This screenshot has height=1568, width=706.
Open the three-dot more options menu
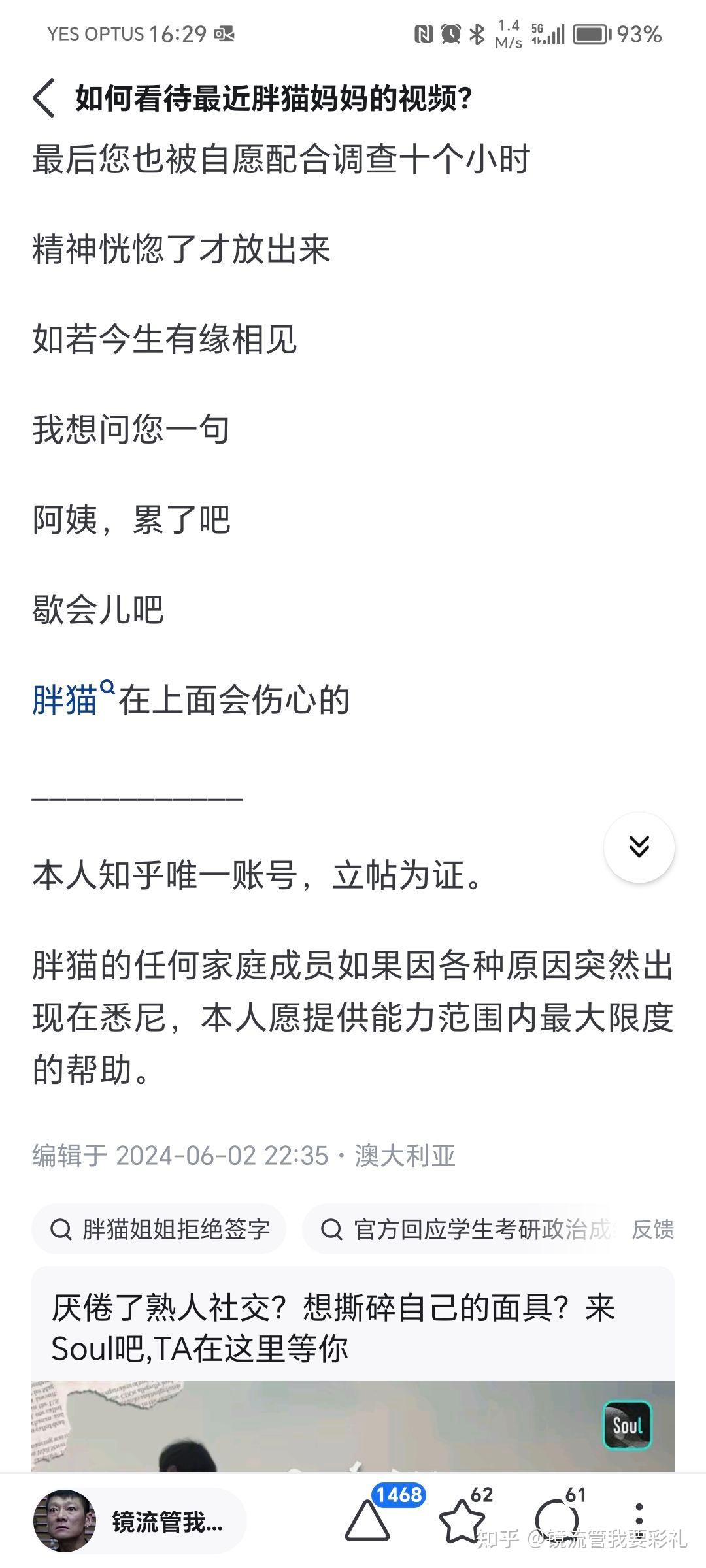pos(639,1520)
